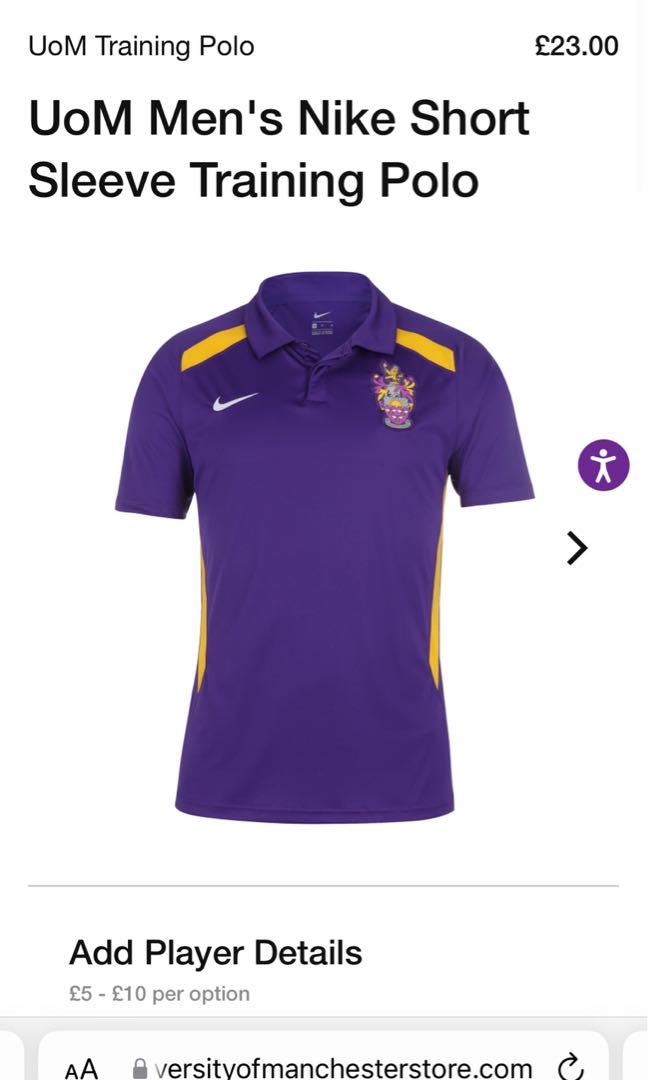Open the accessibility options widget

[603, 465]
